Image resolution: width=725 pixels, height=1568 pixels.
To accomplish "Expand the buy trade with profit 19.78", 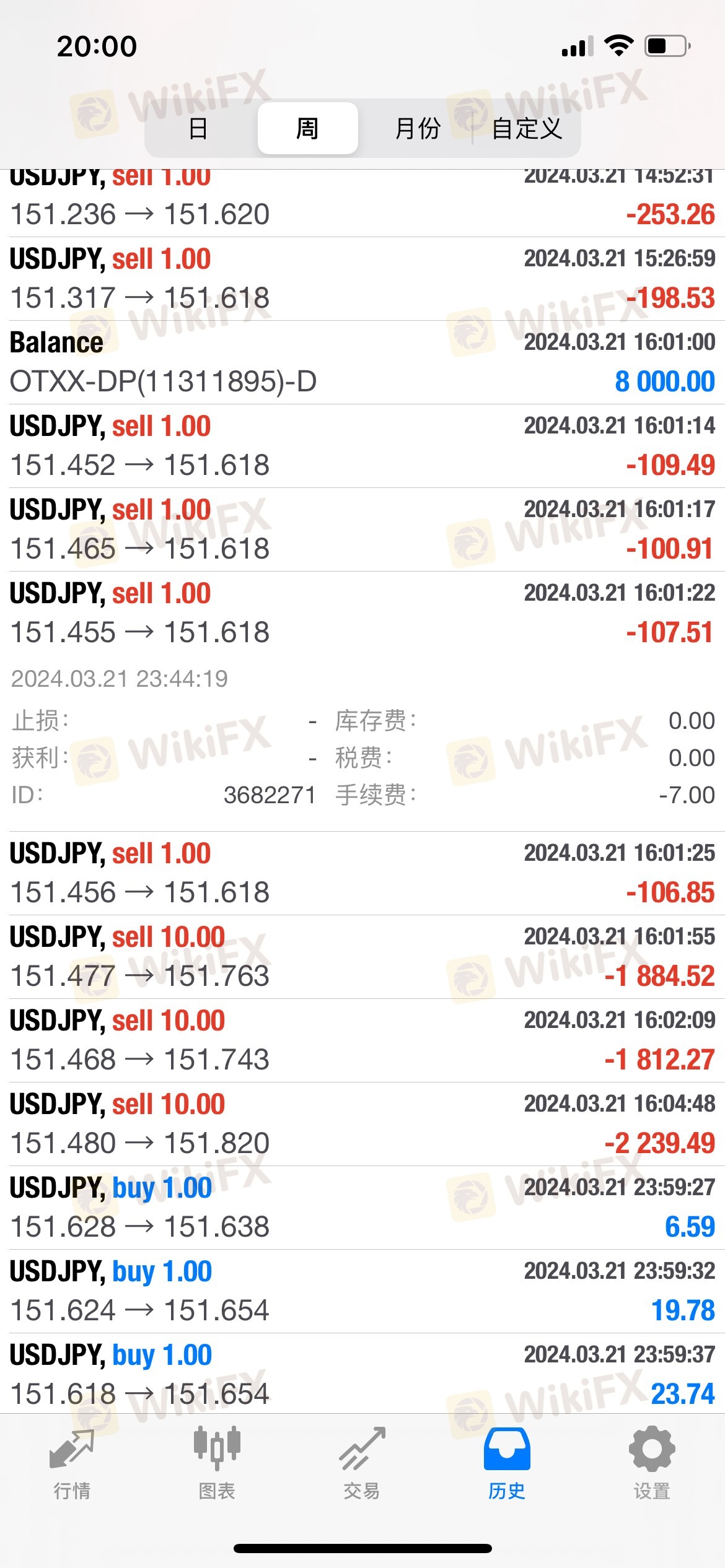I will (362, 1291).
